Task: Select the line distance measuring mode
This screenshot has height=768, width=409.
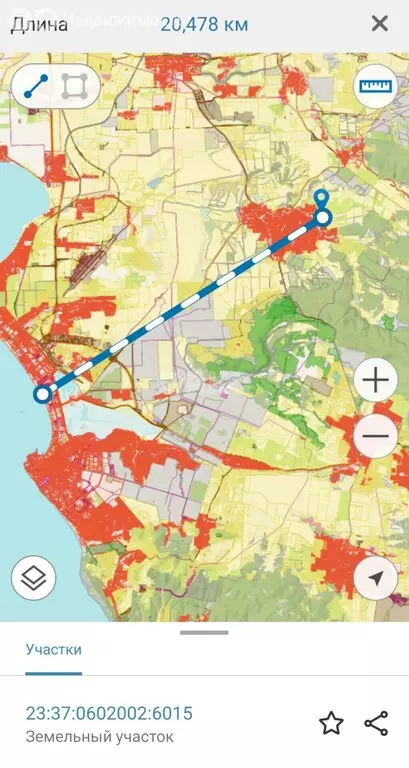Action: pos(36,86)
